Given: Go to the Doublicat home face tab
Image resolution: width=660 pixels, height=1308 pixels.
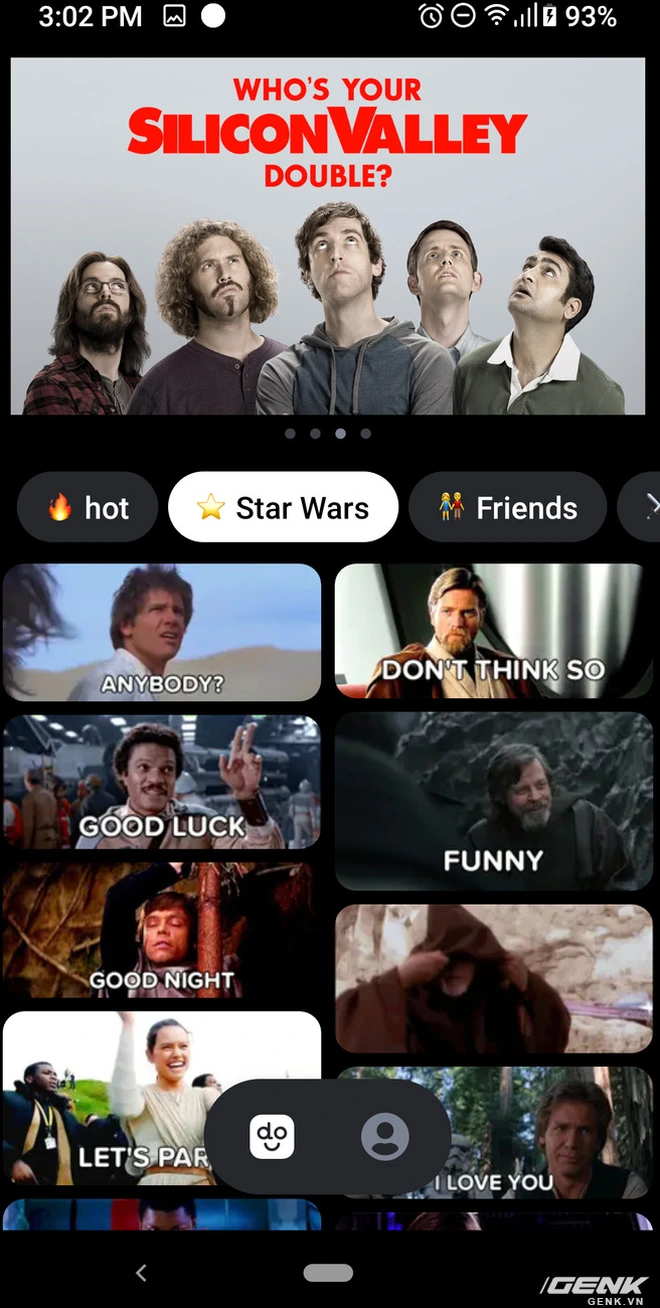Looking at the screenshot, I should (x=272, y=1137).
